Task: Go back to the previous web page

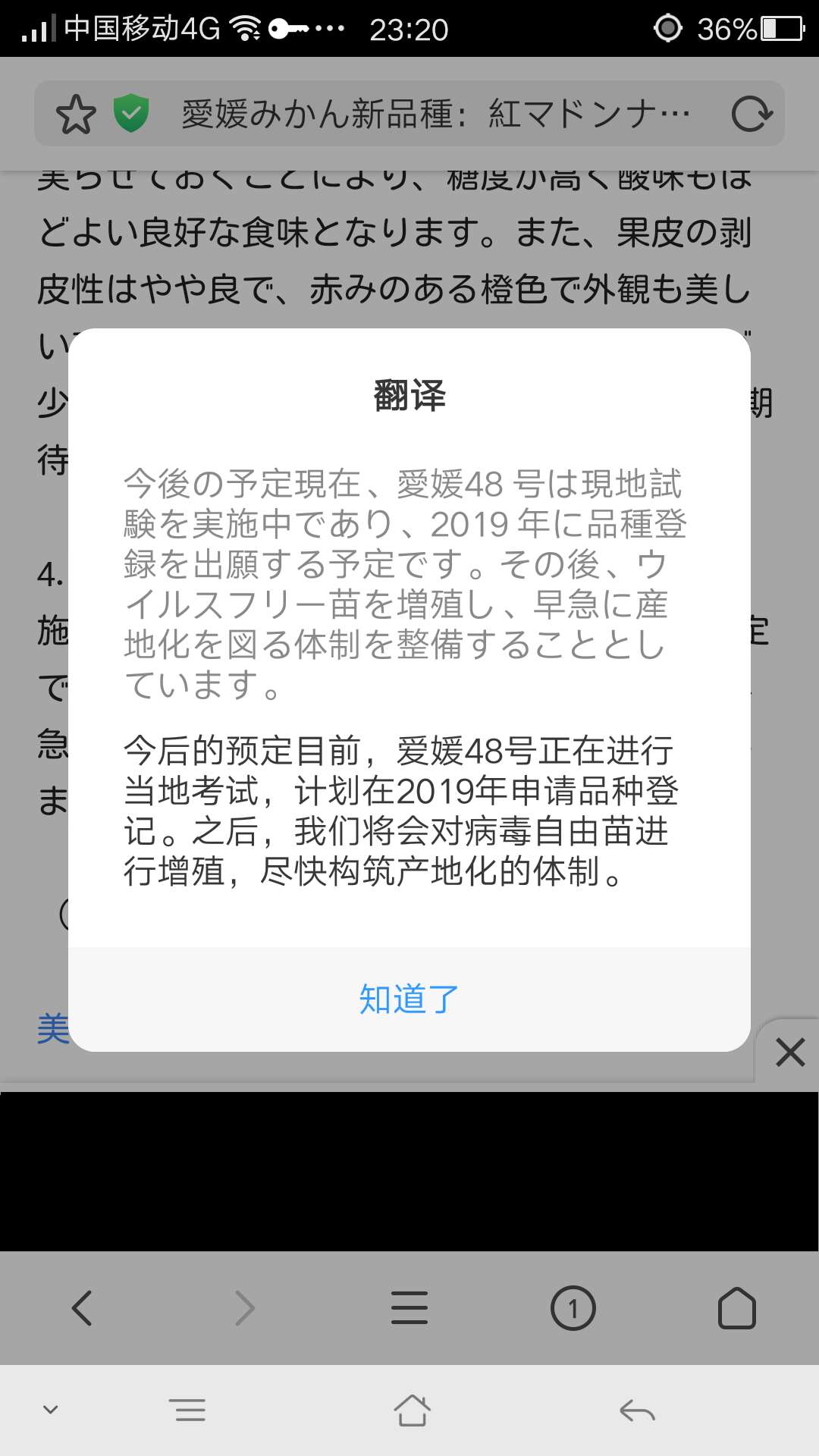Action: point(82,1308)
